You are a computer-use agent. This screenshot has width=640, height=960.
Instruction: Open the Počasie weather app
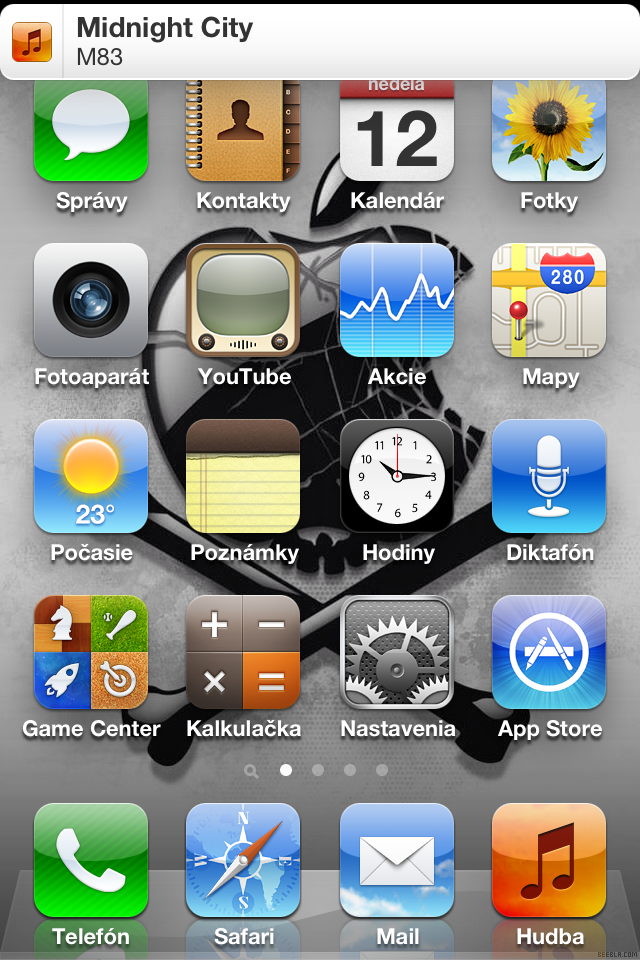click(91, 476)
